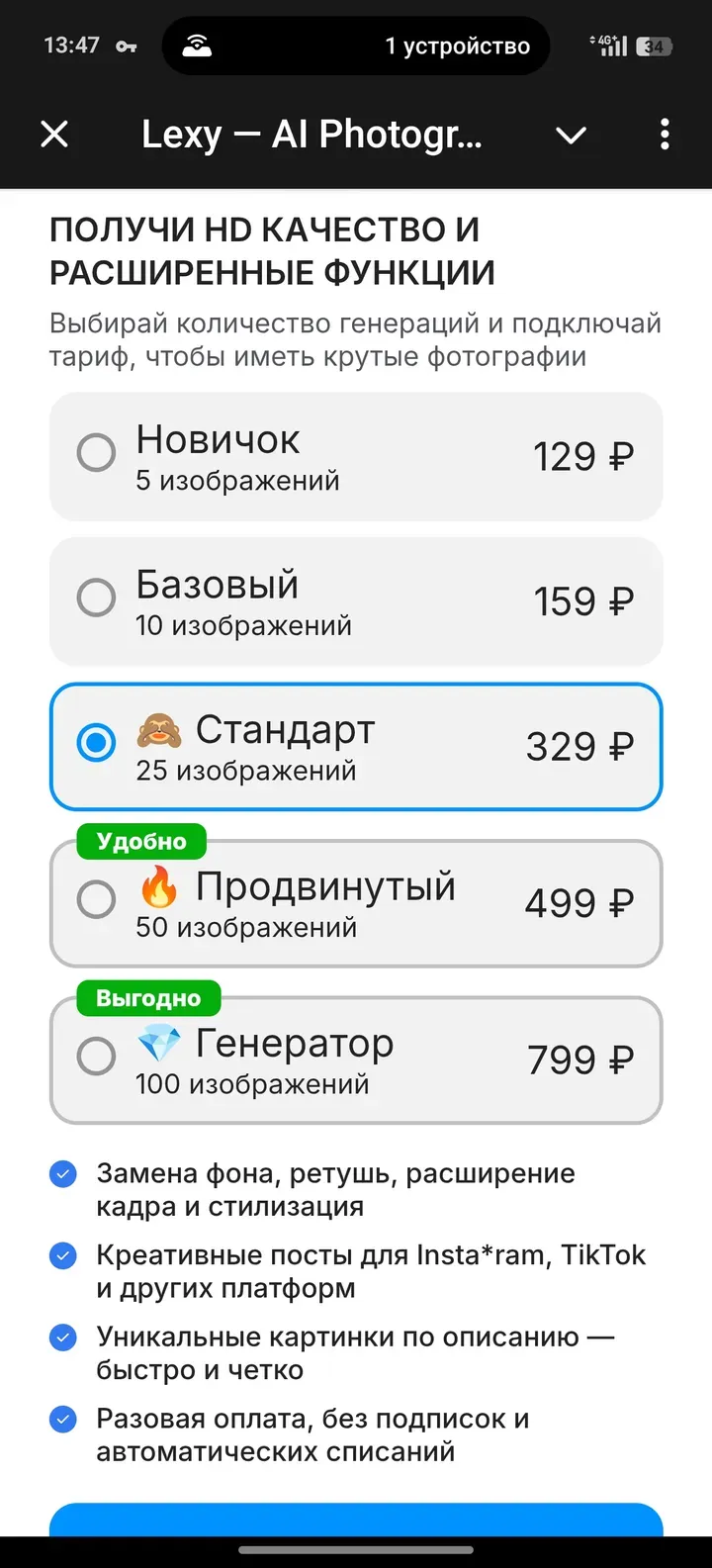Open the three-dot menu in the bot header
The width and height of the screenshot is (712, 1568).
pyautogui.click(x=665, y=135)
